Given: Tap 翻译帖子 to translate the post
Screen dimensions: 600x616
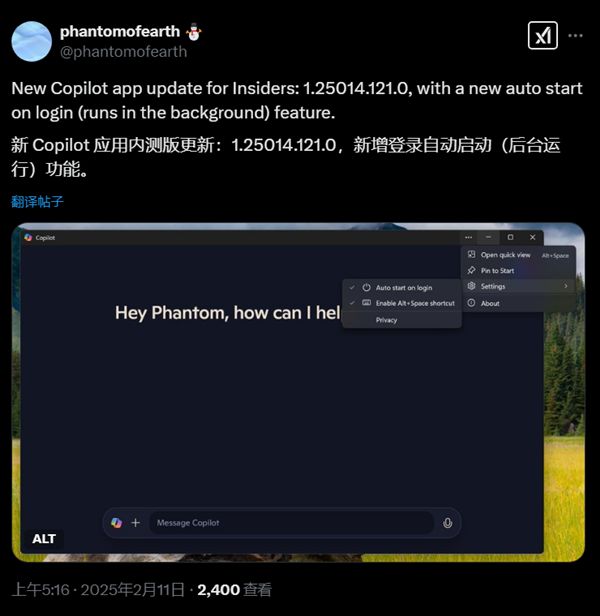Looking at the screenshot, I should click(37, 201).
